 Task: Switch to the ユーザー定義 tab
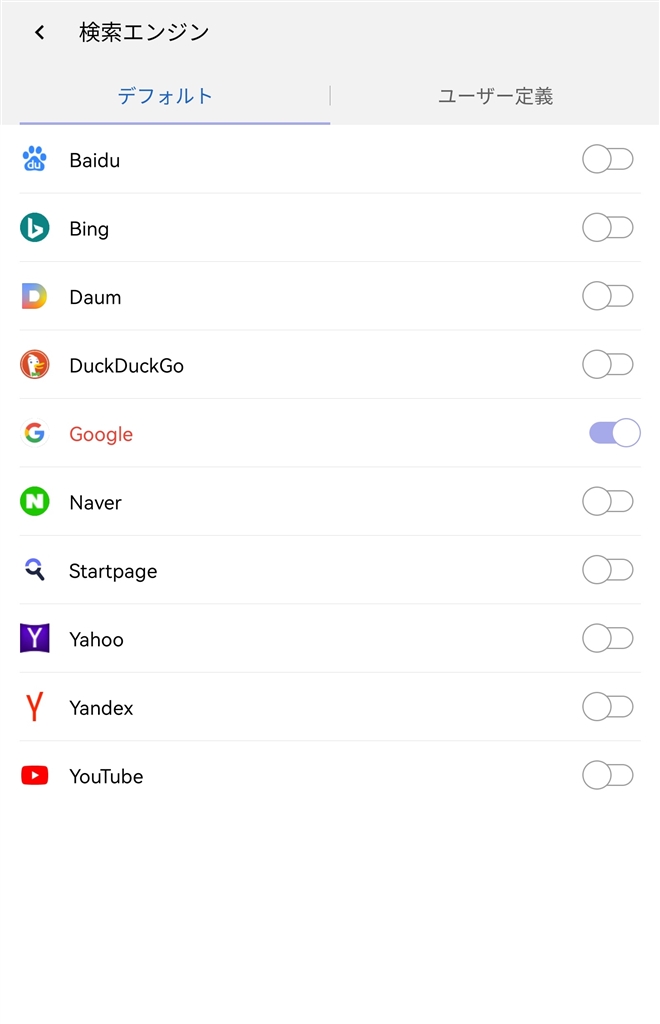click(495, 96)
